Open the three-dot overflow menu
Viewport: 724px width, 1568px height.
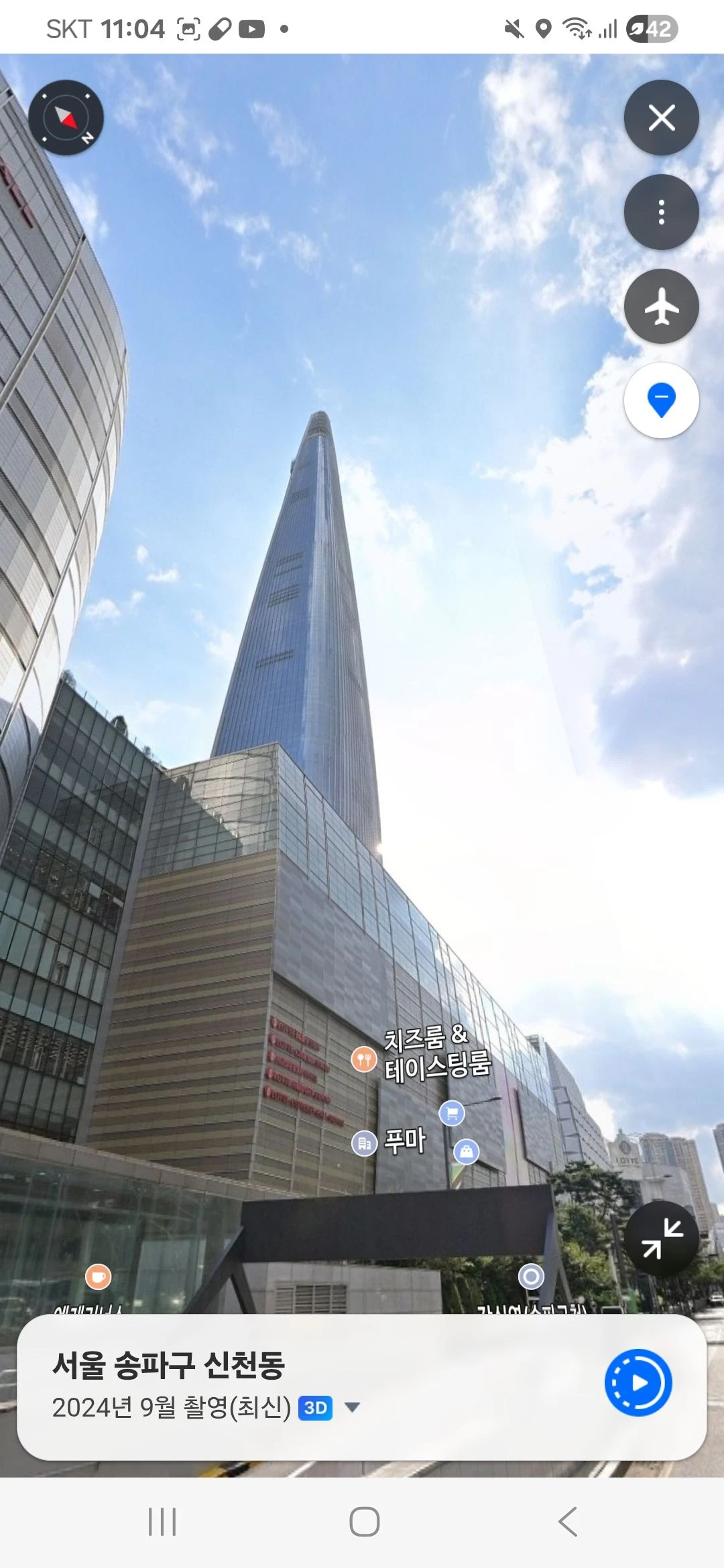point(661,212)
